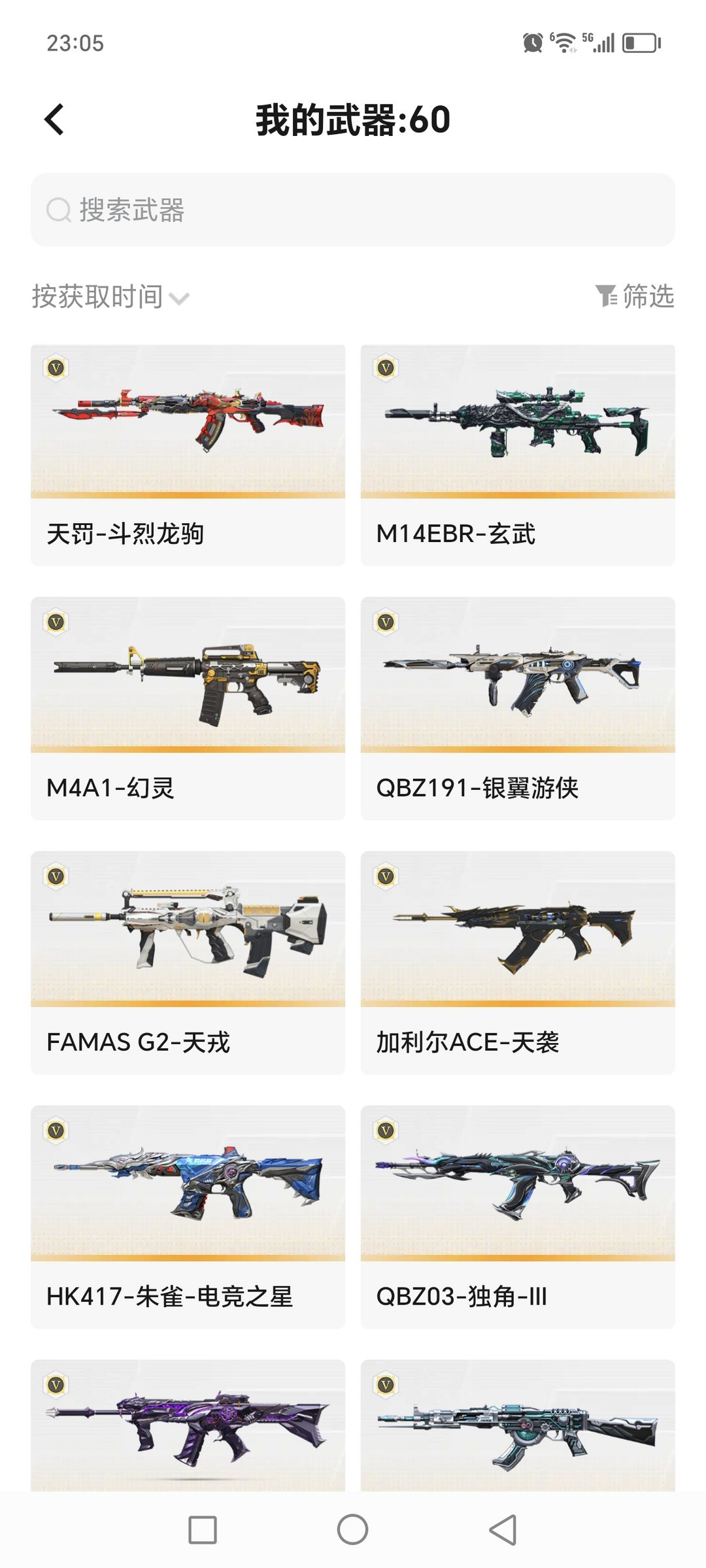706x1568 pixels.
Task: Tap the system home button
Action: click(x=352, y=1530)
